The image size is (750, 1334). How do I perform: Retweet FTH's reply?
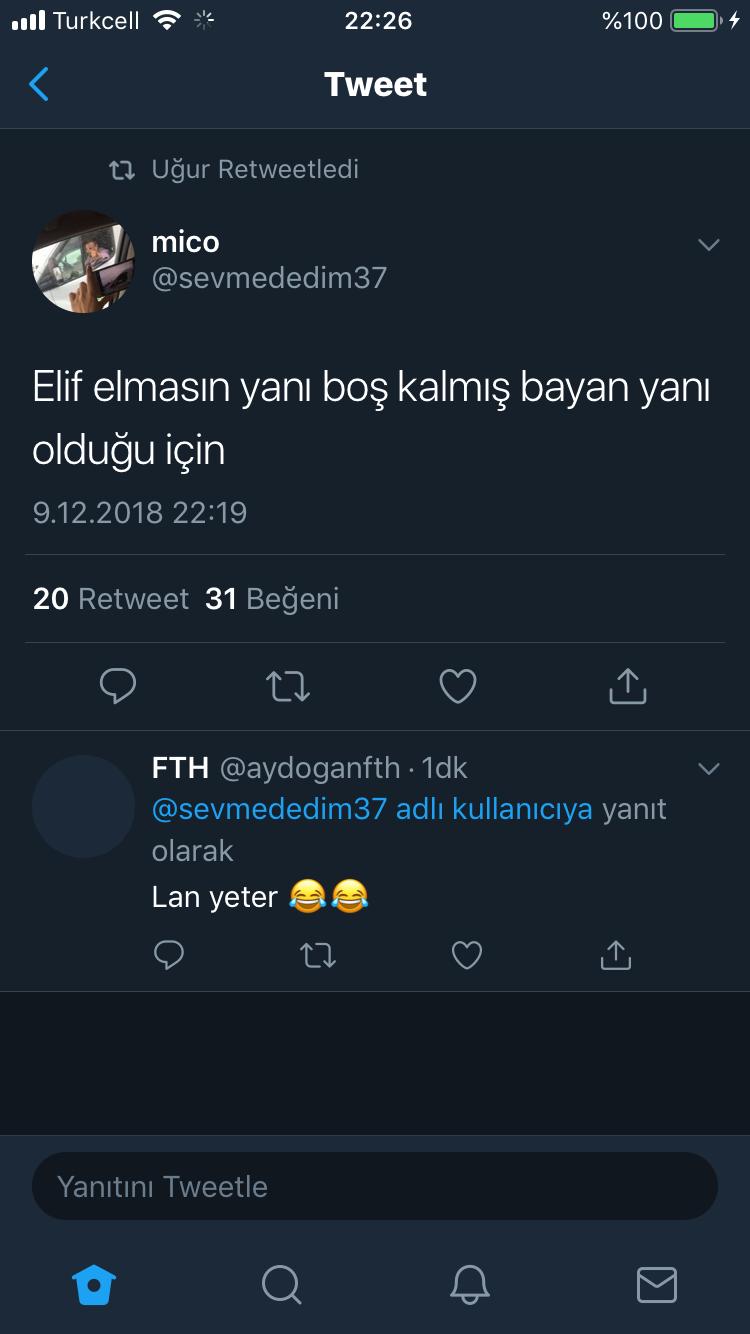click(318, 956)
